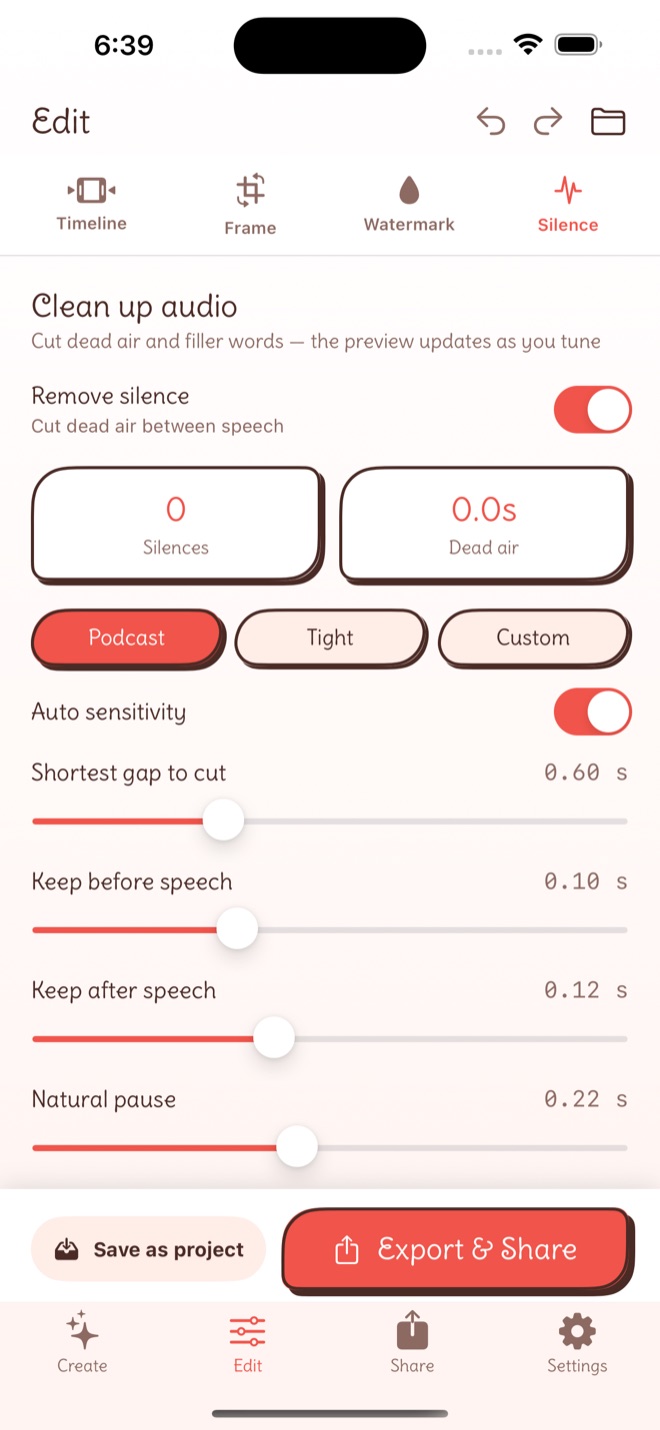660x1430 pixels.
Task: Select the Tight preset
Action: point(331,638)
